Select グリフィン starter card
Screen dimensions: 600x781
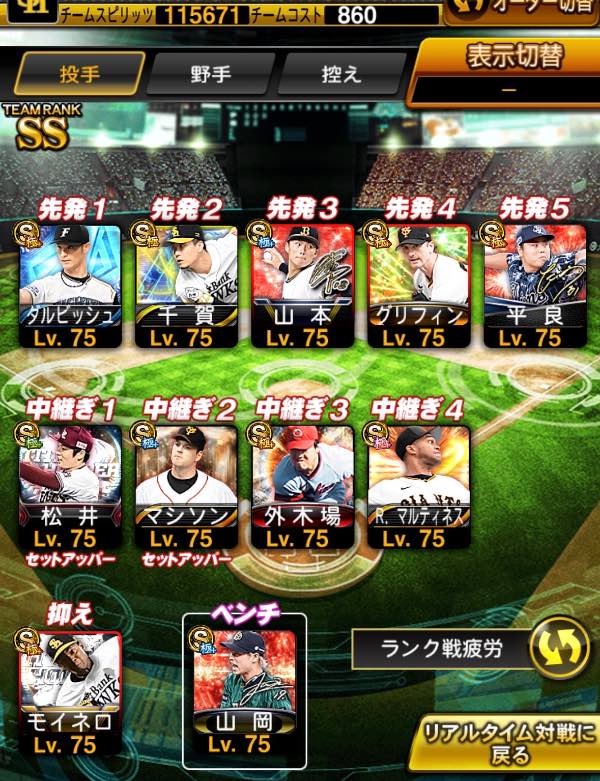(418, 285)
